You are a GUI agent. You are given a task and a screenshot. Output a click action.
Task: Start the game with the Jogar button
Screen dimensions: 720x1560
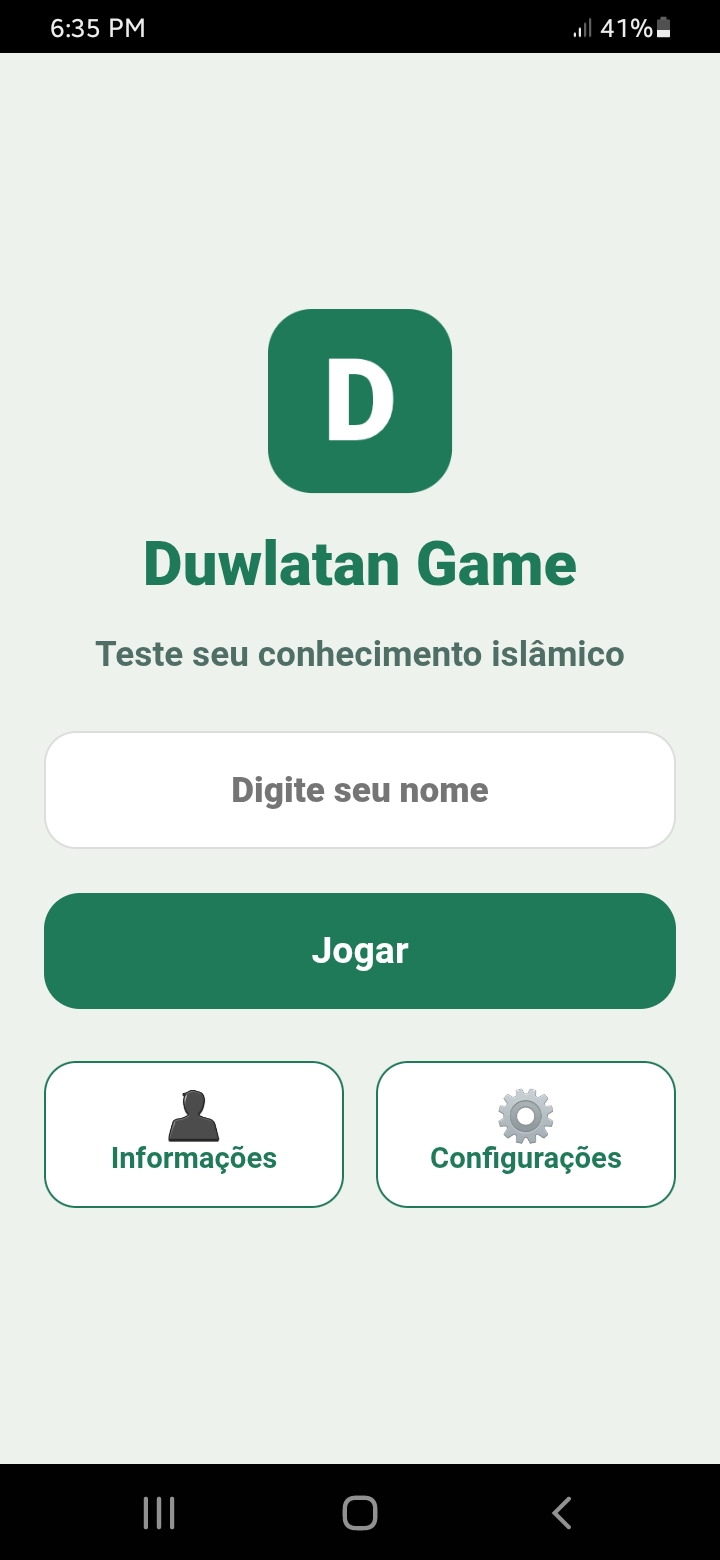(x=360, y=950)
